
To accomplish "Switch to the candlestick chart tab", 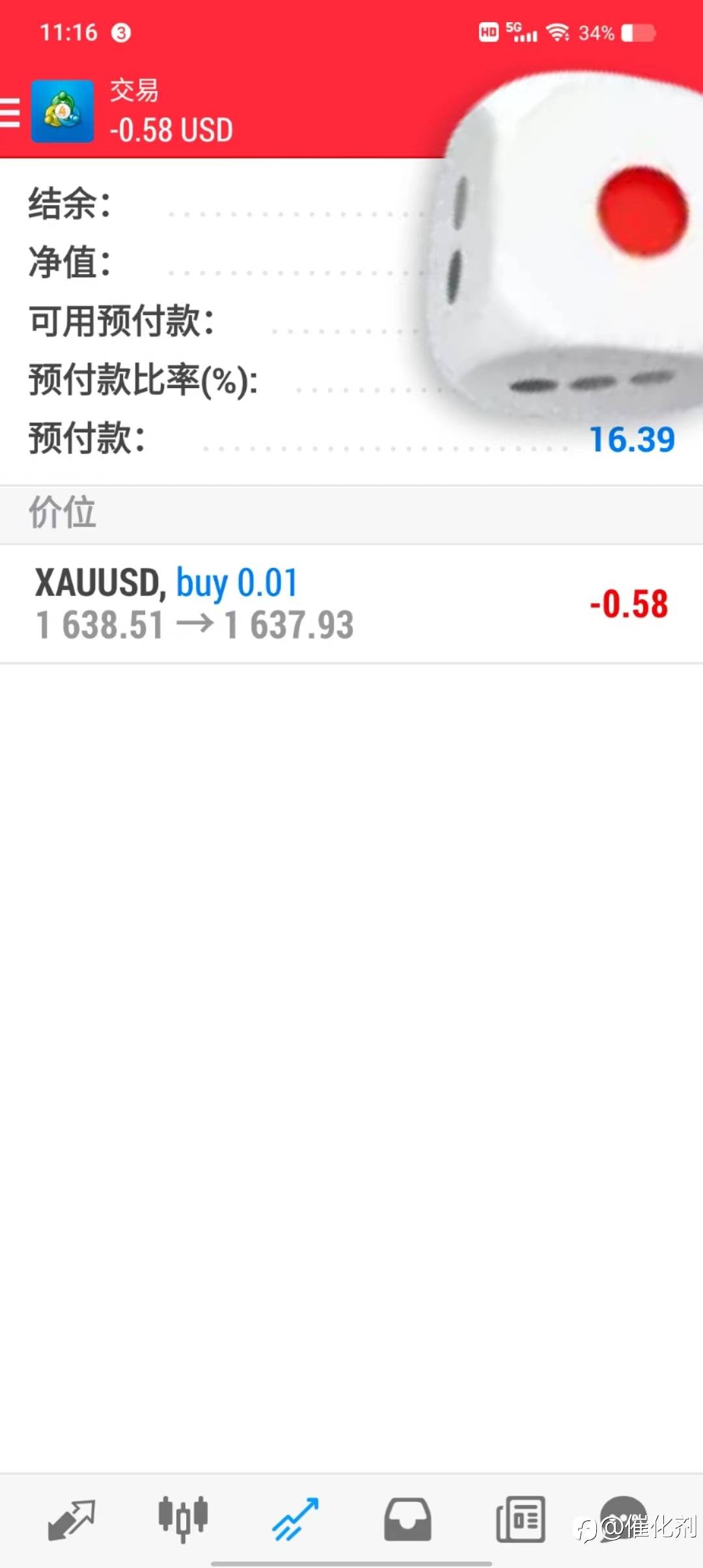I will (183, 1520).
